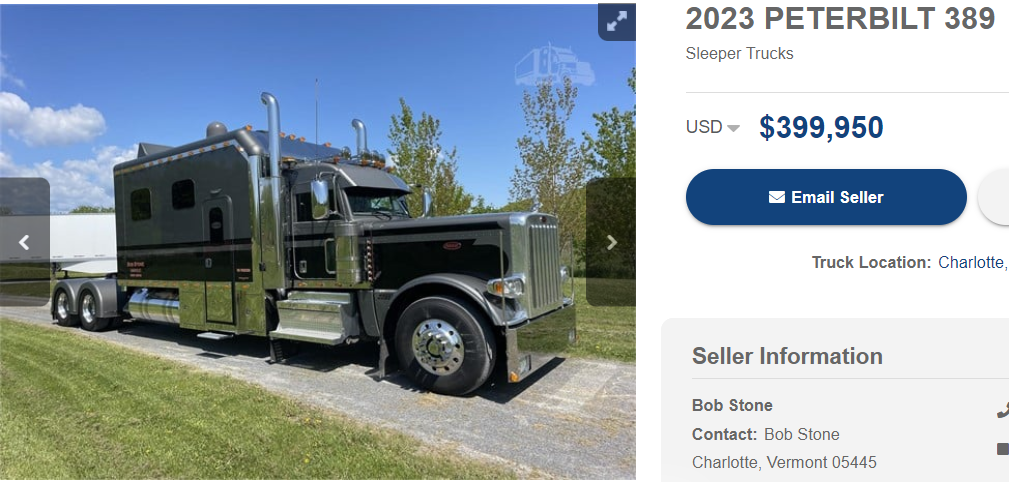
Task: Email the seller about this truck
Action: point(825,197)
